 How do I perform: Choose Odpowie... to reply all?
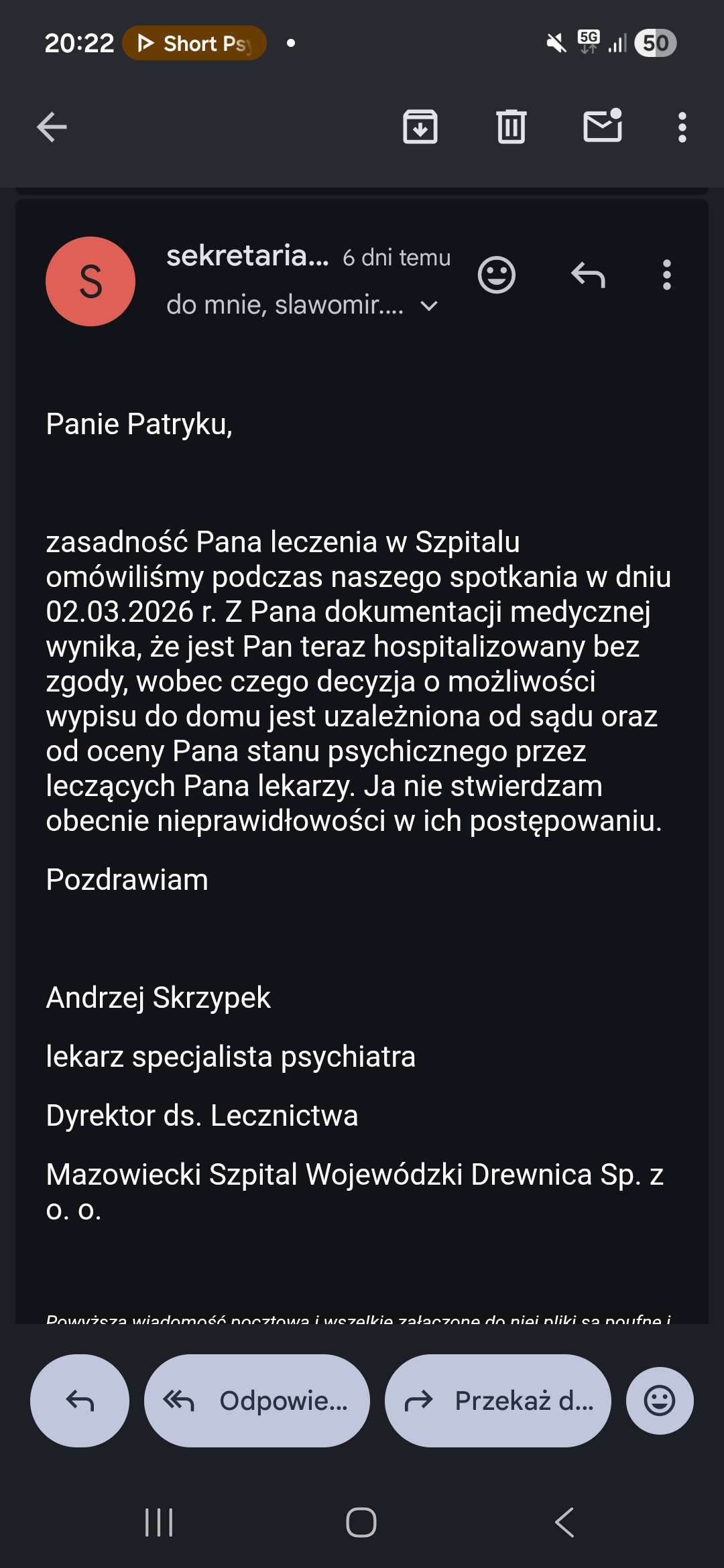(257, 1400)
